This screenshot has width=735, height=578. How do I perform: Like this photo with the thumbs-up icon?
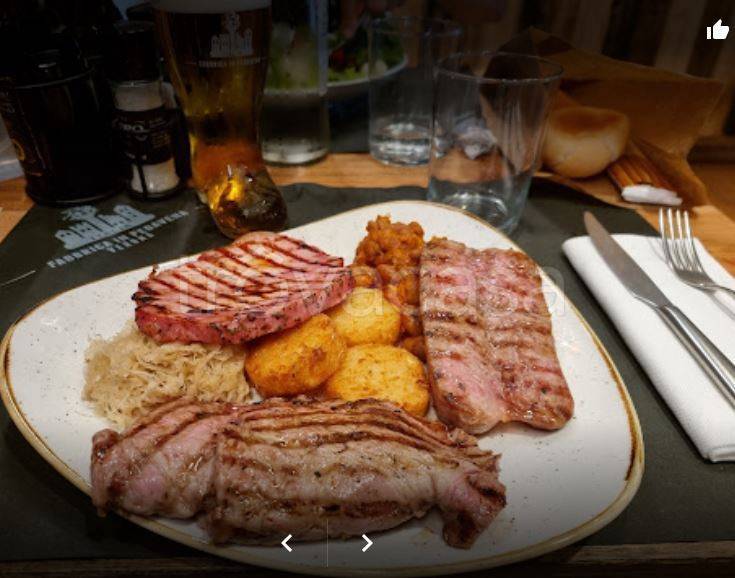point(717,30)
